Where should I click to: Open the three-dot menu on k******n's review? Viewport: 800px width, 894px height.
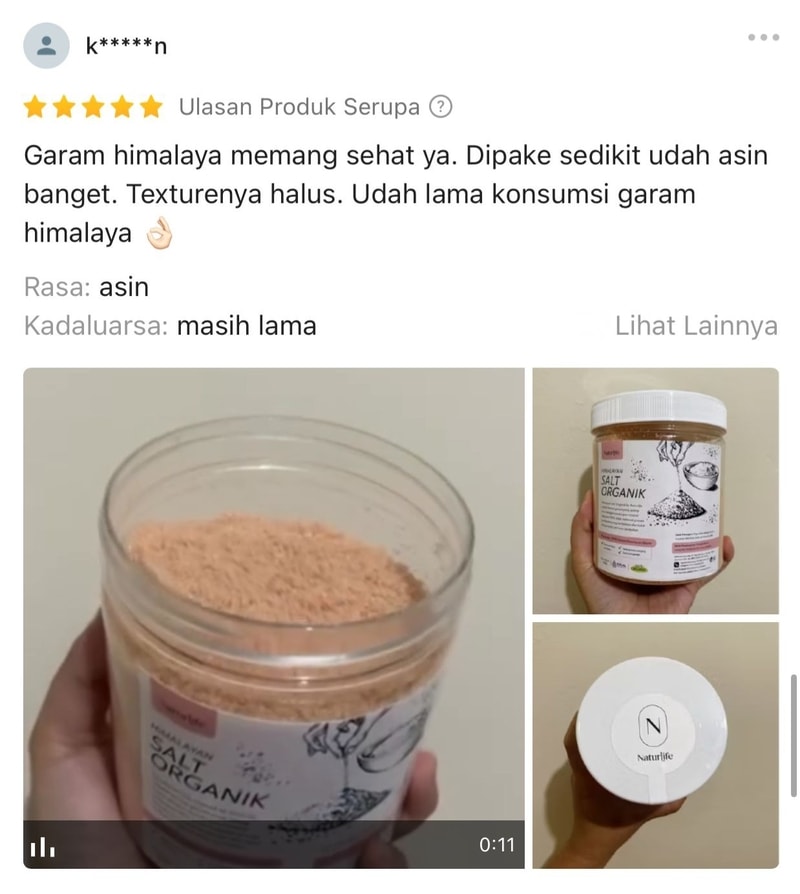763,38
